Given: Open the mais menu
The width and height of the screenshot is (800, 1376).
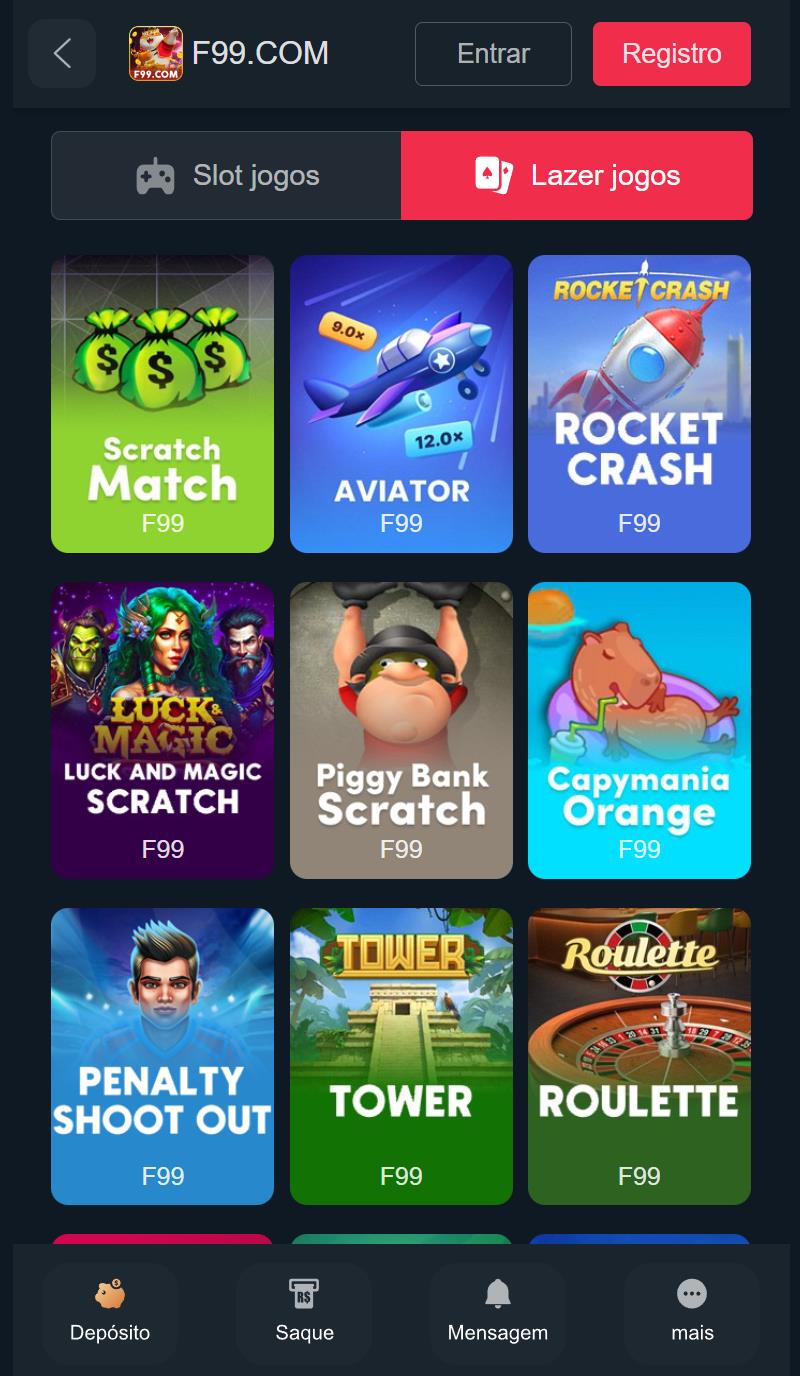Looking at the screenshot, I should tap(692, 1312).
